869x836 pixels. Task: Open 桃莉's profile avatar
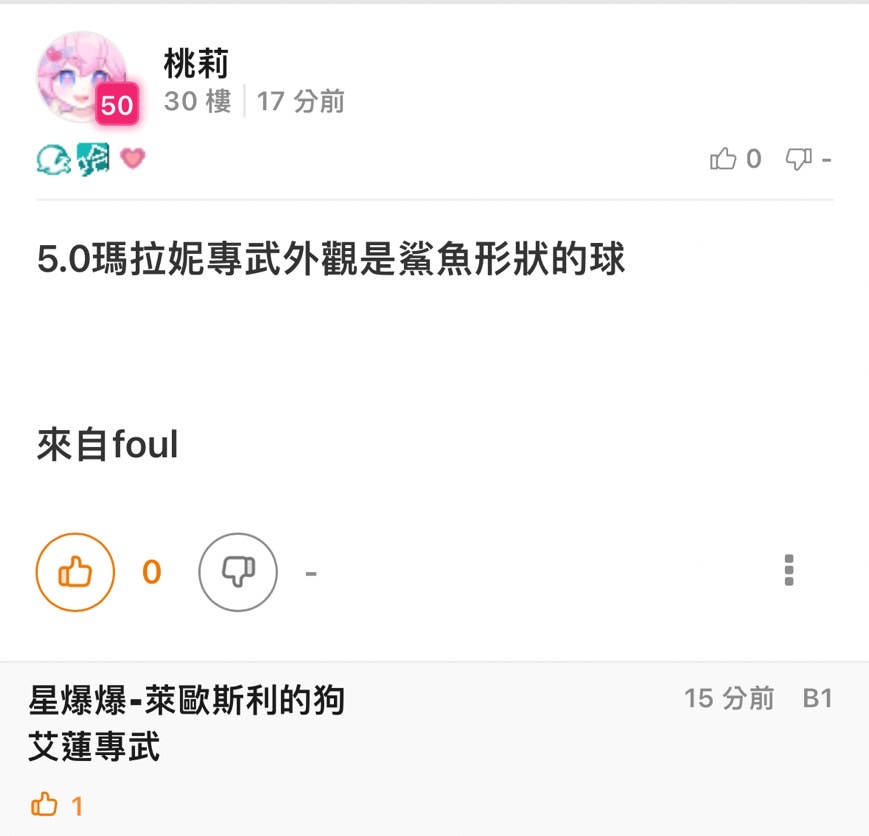click(x=83, y=75)
